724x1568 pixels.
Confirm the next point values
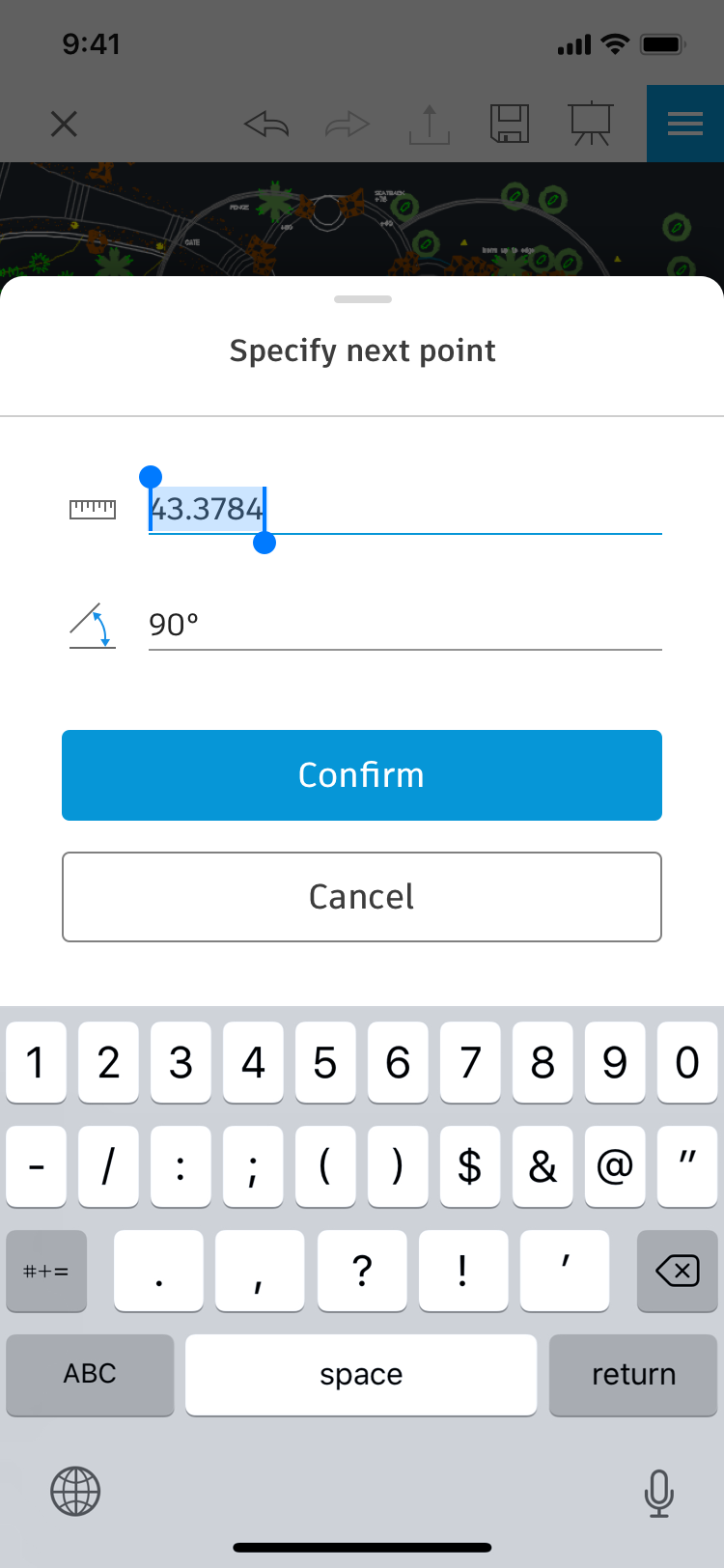pyautogui.click(x=362, y=775)
